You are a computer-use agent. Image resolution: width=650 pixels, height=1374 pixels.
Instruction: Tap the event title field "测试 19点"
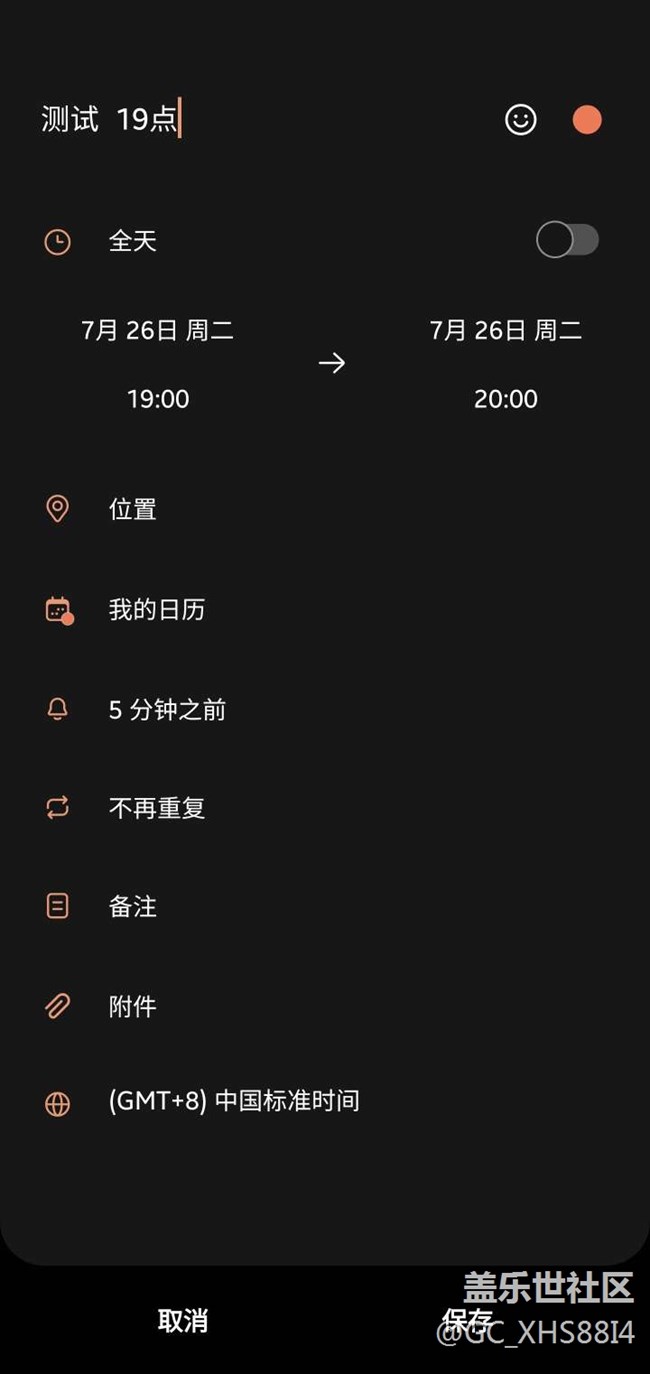(x=200, y=120)
